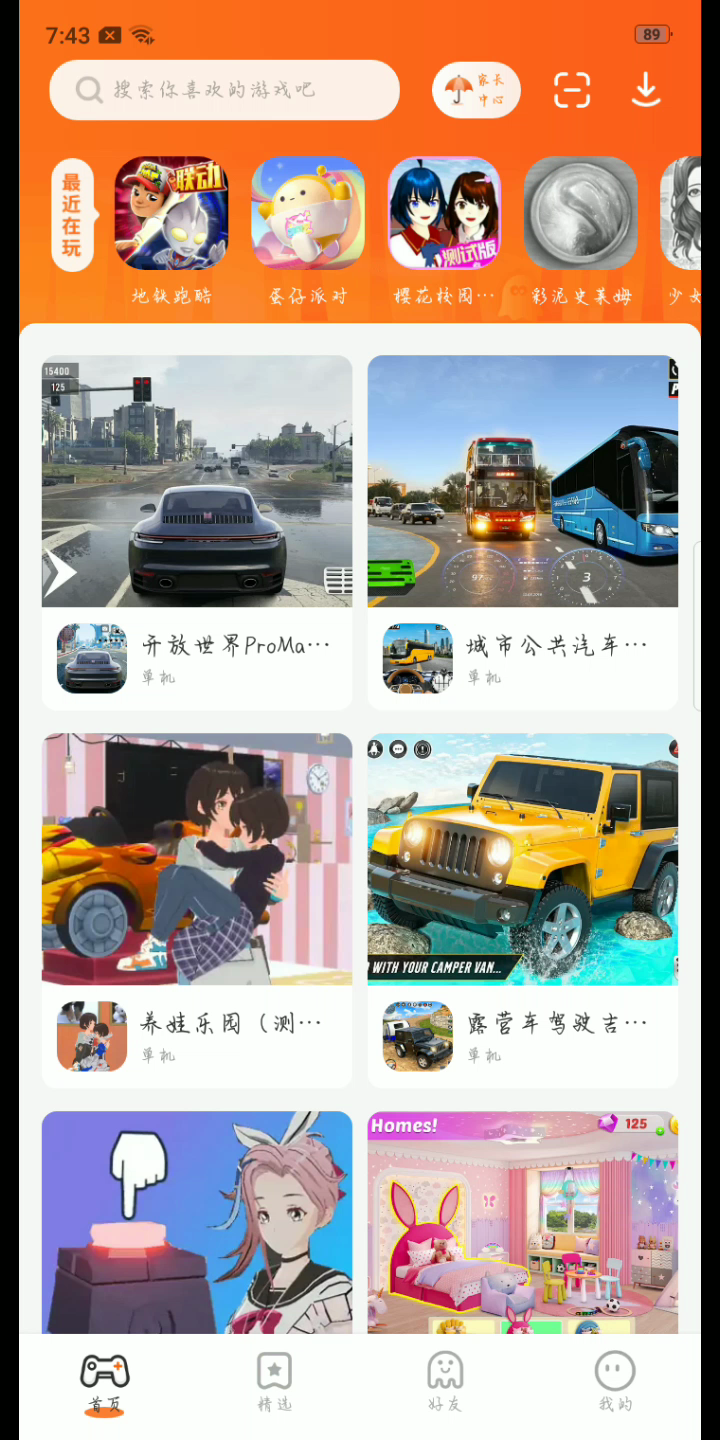The width and height of the screenshot is (720, 1440).
Task: Open the 露营车驾驶 game card
Action: (x=523, y=910)
